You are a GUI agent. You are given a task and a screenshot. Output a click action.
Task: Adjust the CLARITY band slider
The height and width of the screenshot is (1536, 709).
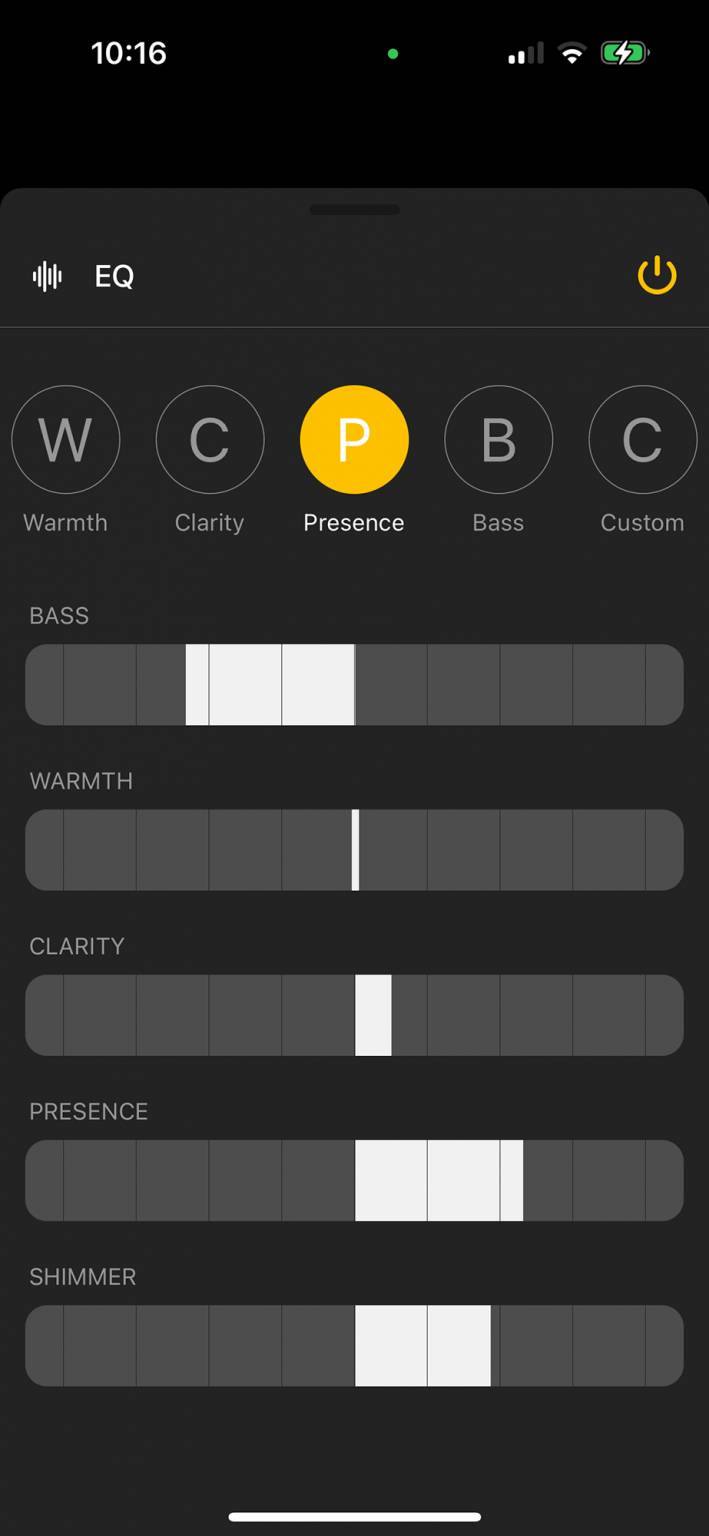(354, 1015)
